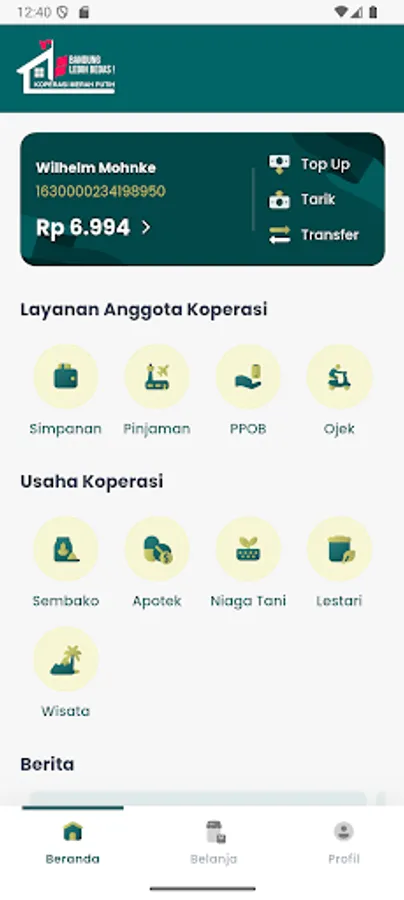The width and height of the screenshot is (404, 900).
Task: Switch to the Belanja tab
Action: point(214,843)
